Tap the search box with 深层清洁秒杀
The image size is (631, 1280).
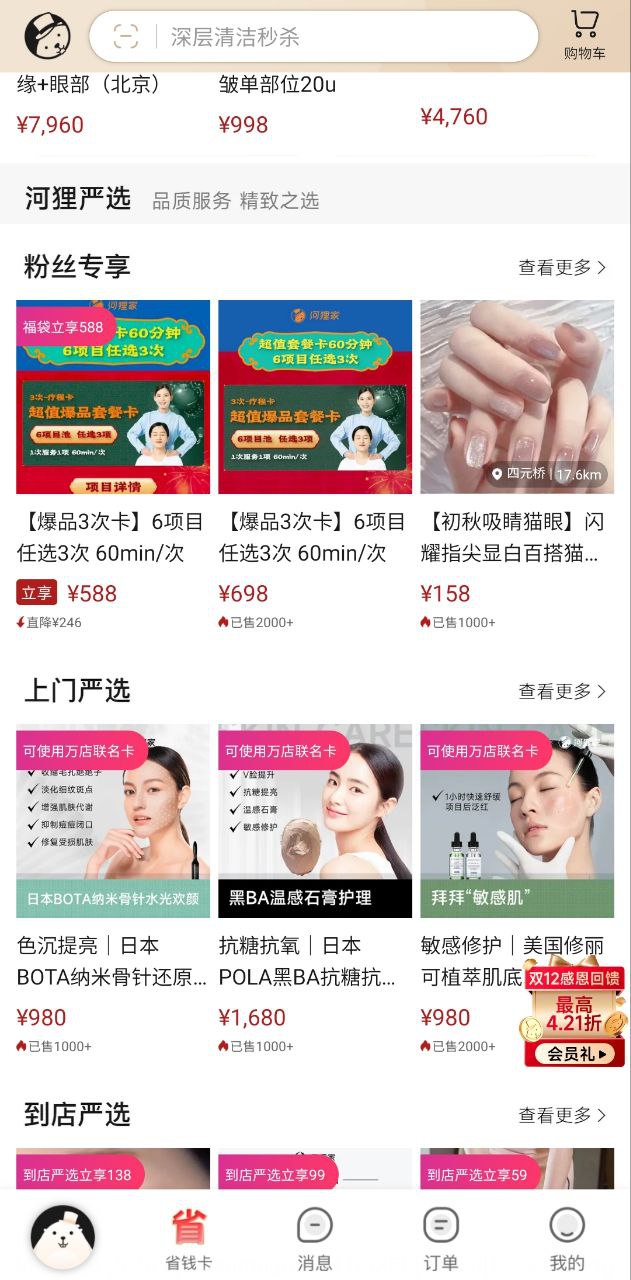coord(340,38)
